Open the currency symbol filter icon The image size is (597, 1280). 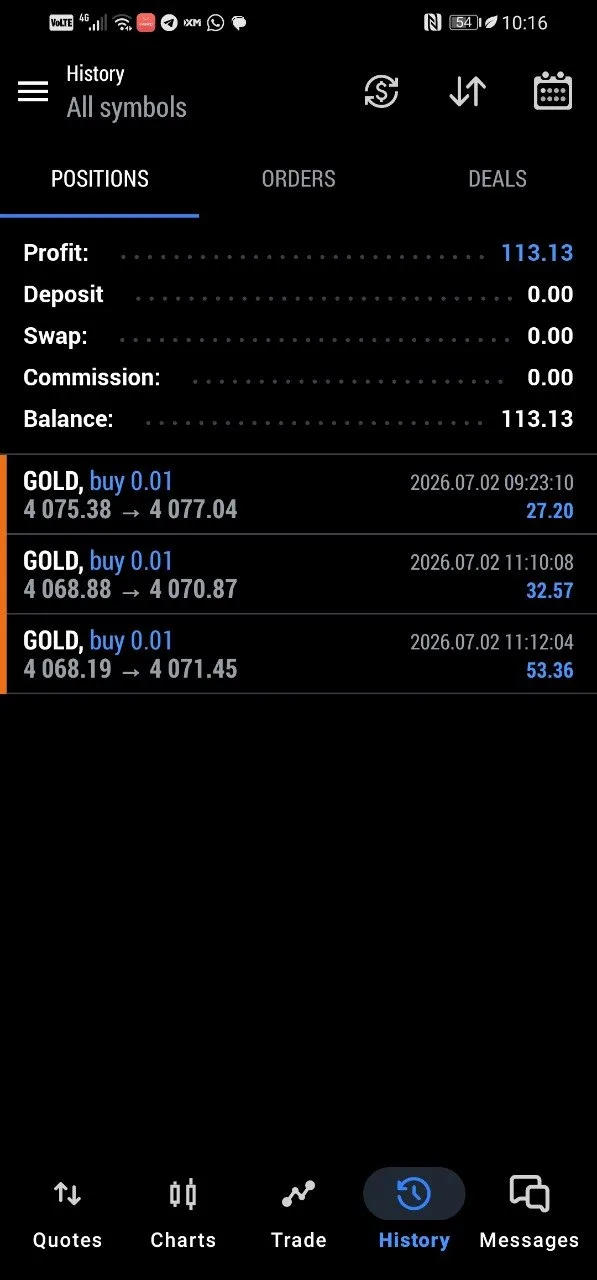pos(381,91)
